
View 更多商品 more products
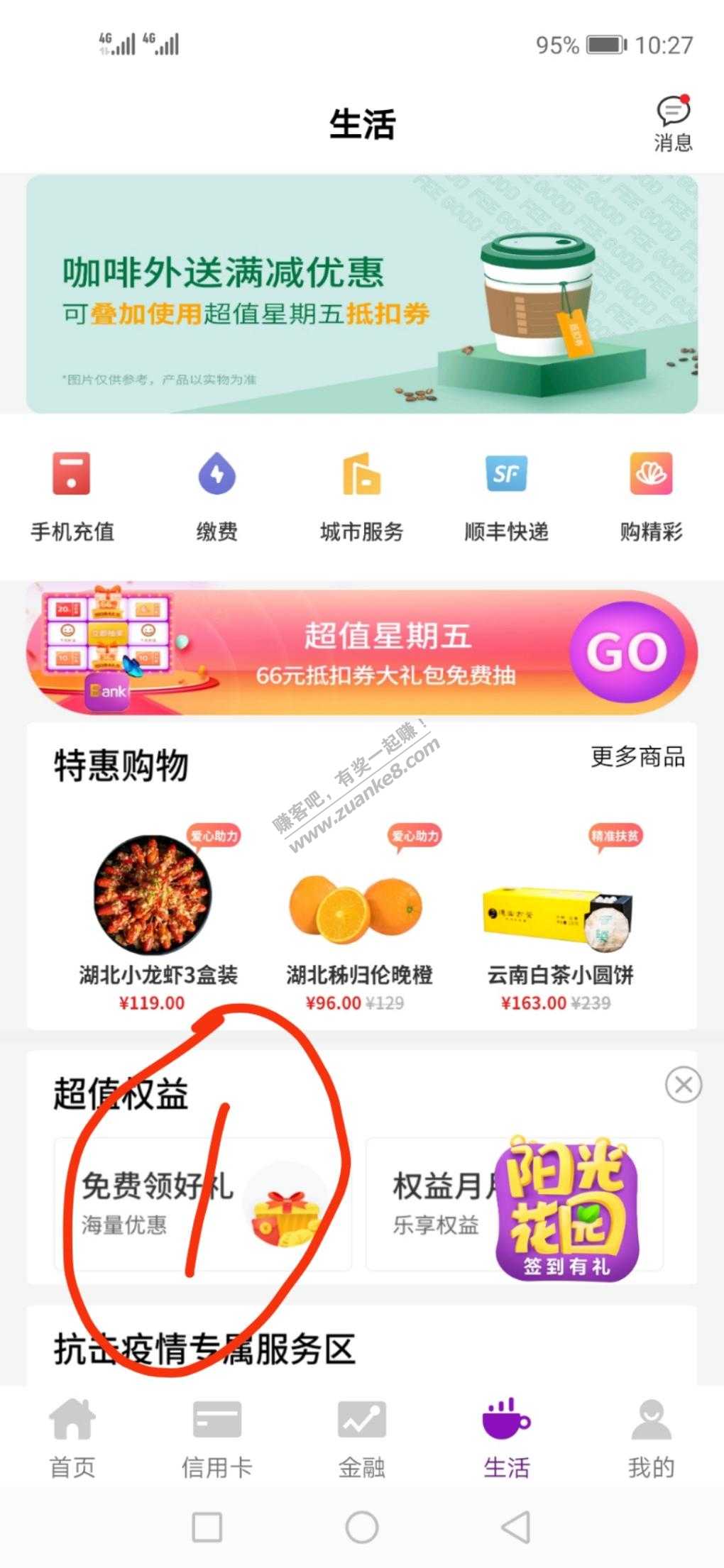pos(637,757)
